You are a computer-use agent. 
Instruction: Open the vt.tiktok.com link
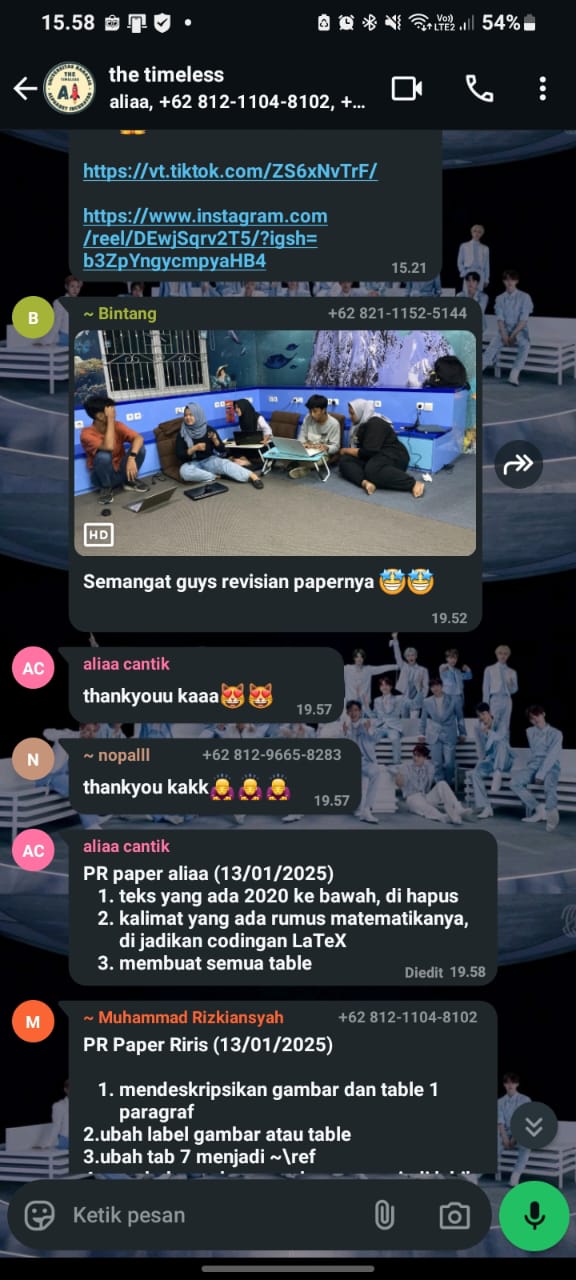point(230,171)
